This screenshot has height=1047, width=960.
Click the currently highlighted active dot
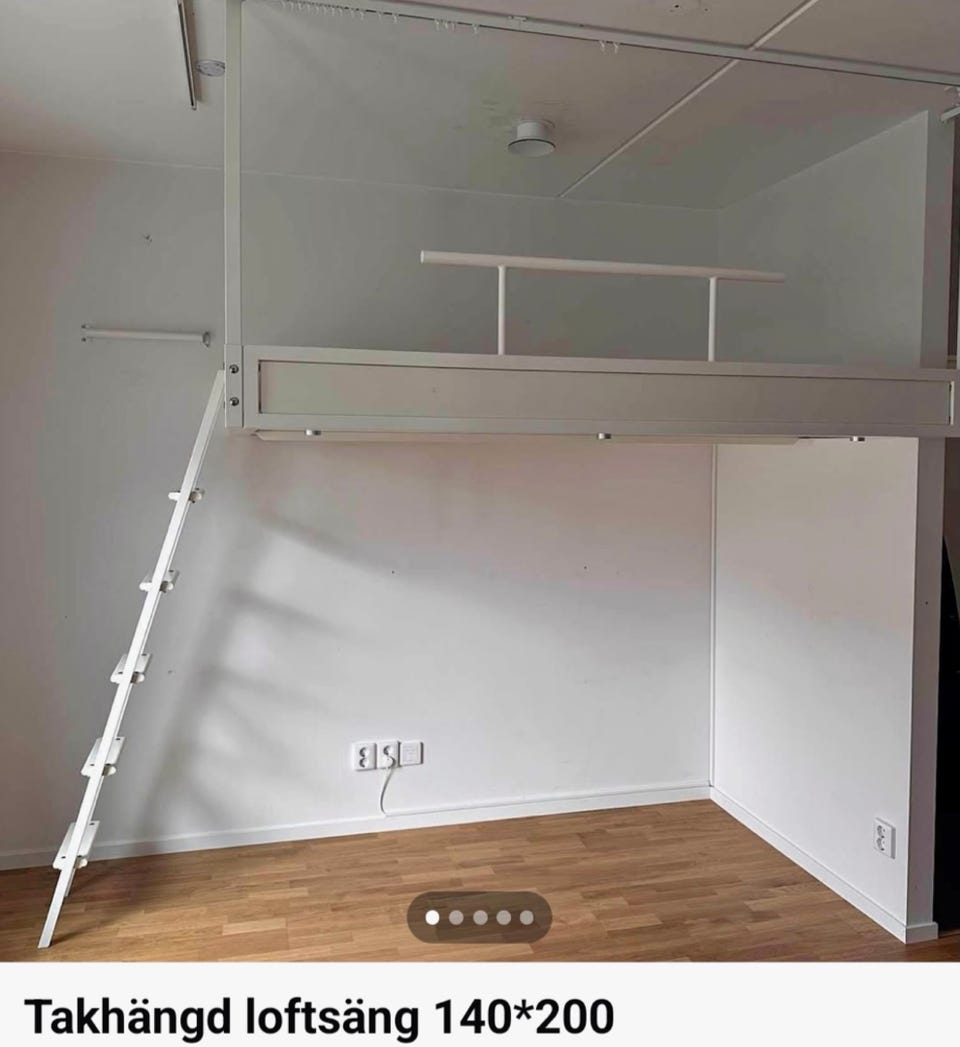click(x=432, y=917)
